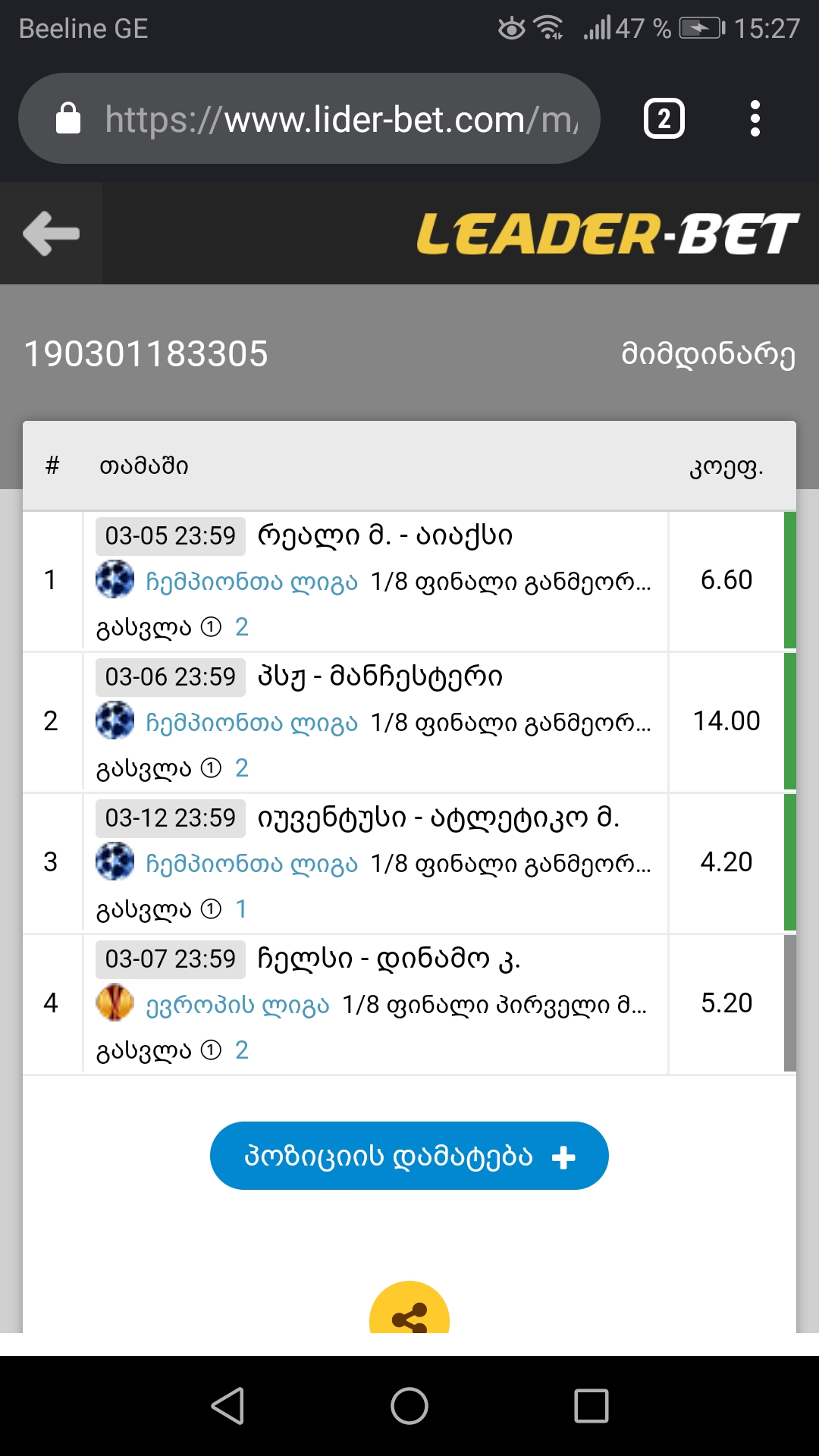The image size is (819, 1456).
Task: Open the browser overflow three-dot menu
Action: (755, 118)
